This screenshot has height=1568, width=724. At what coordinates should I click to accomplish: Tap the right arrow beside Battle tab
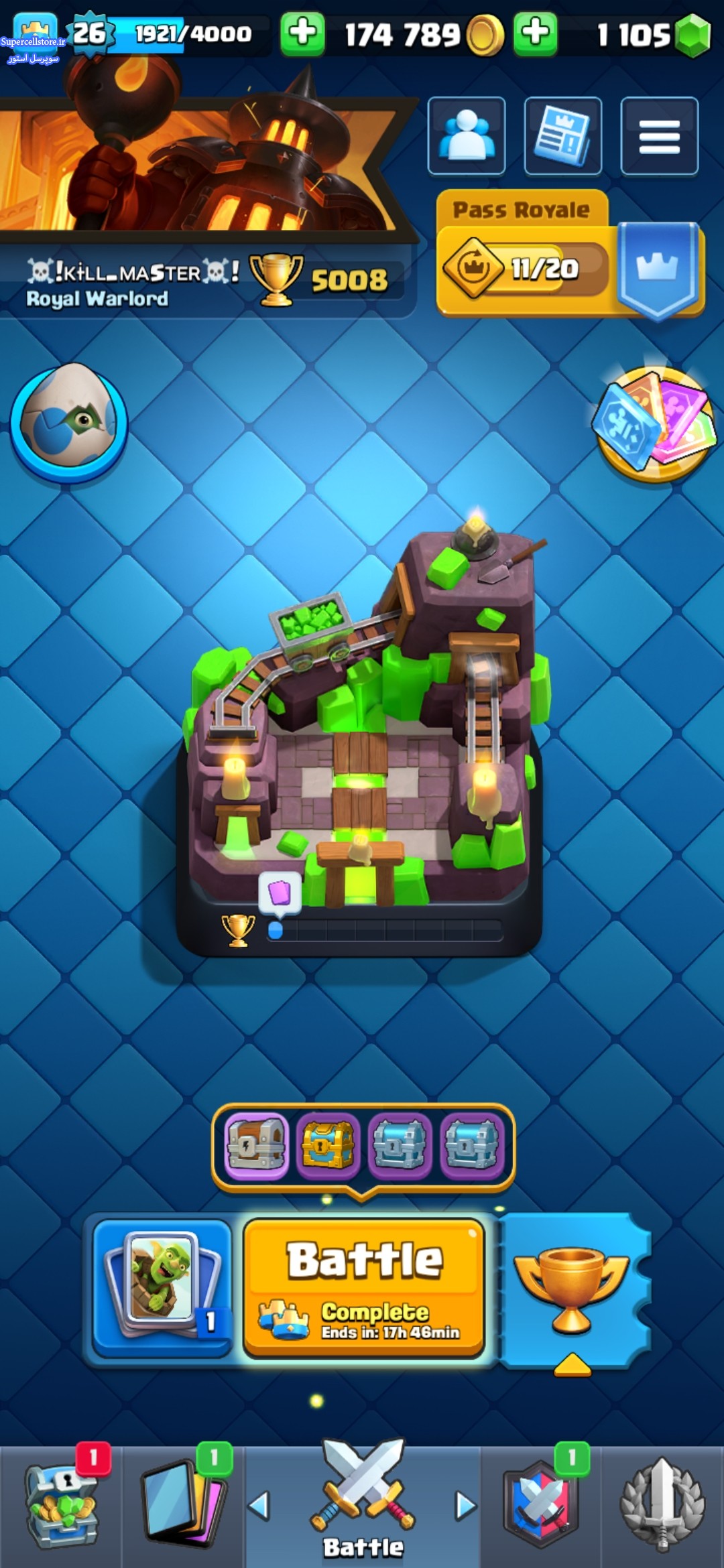[466, 1505]
